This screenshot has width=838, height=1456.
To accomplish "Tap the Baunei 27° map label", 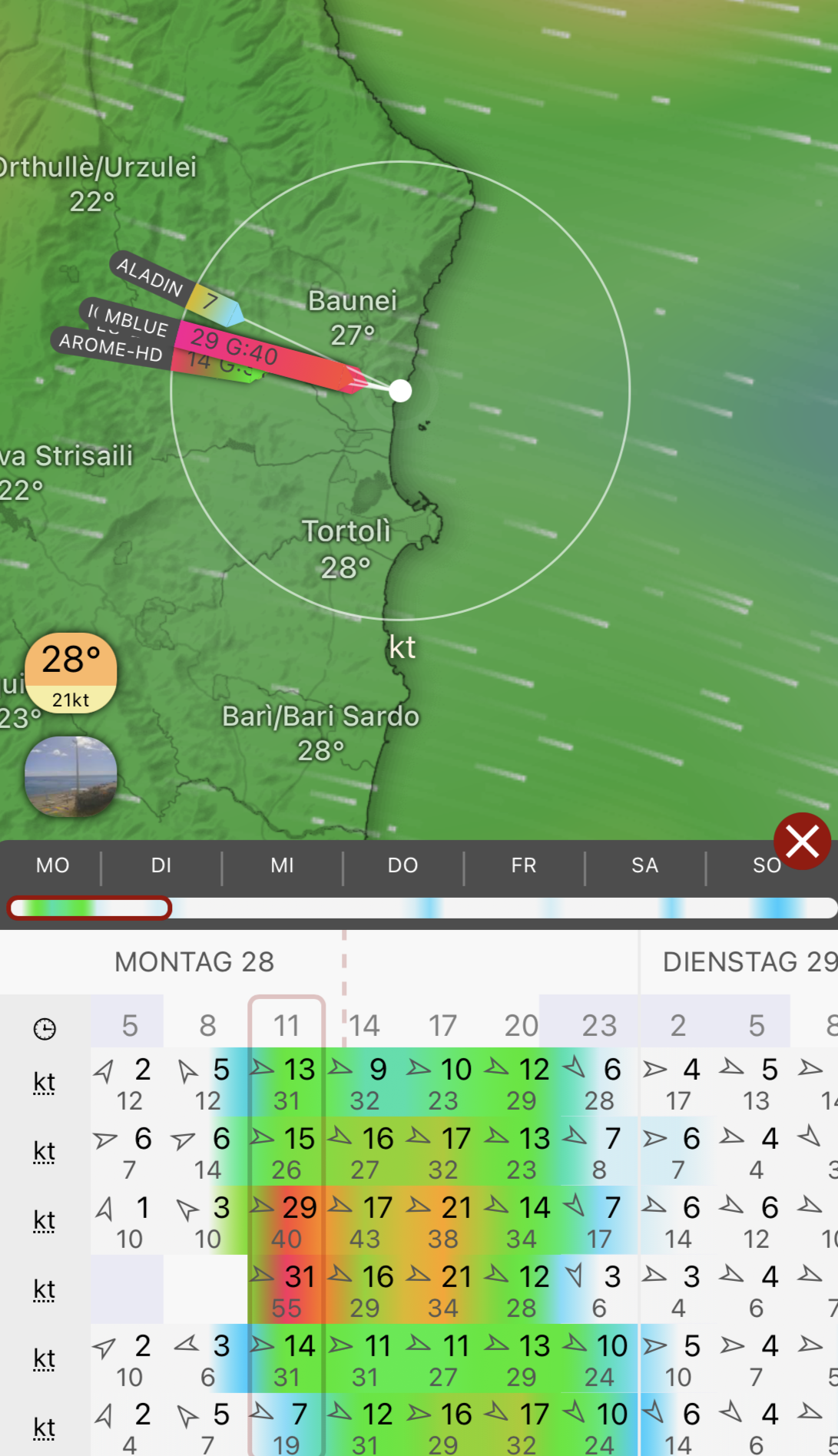I will click(x=352, y=317).
